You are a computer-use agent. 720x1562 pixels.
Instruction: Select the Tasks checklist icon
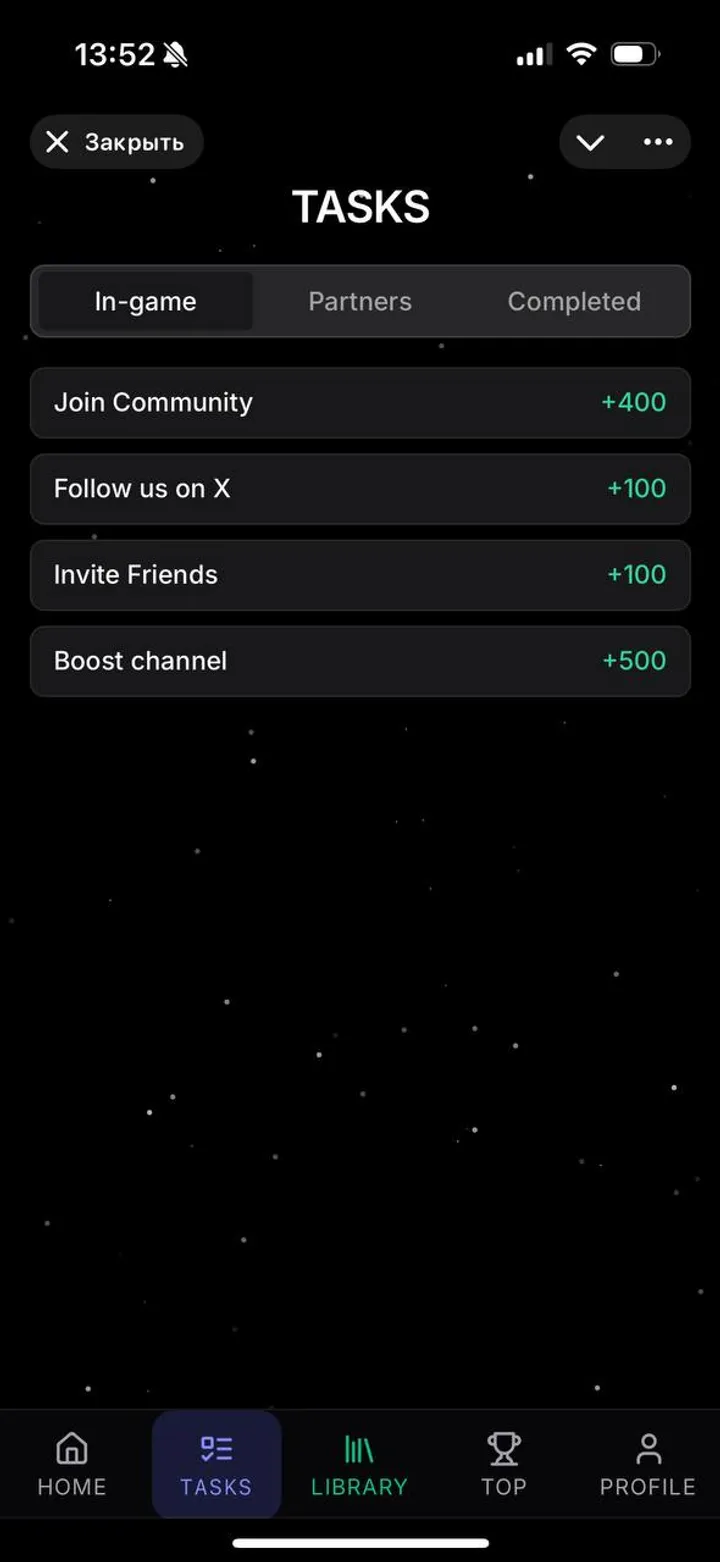(x=216, y=1448)
